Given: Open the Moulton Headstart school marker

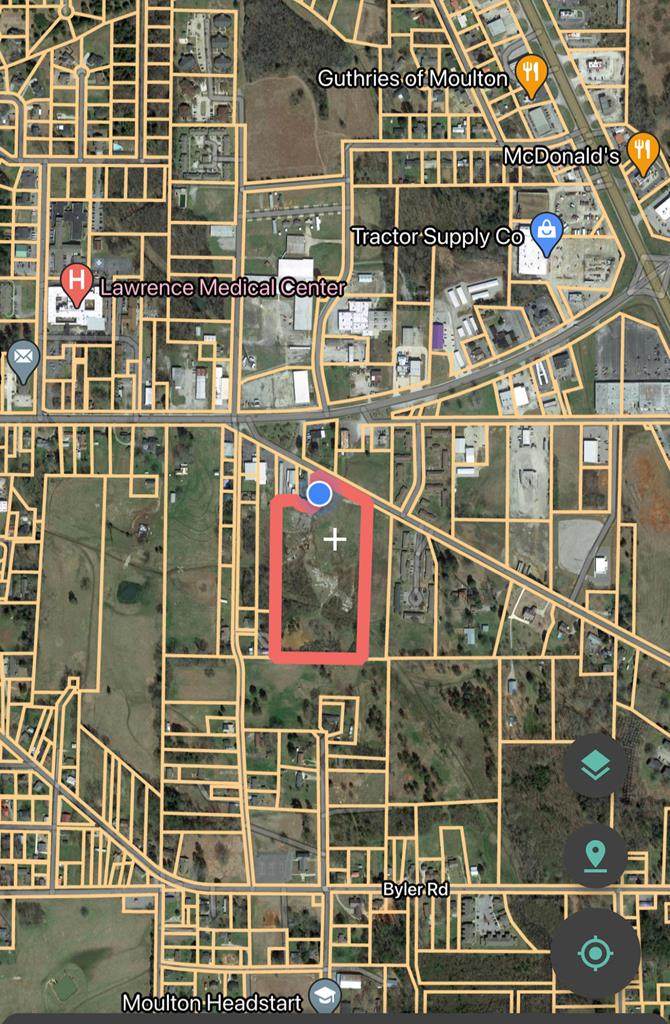Looking at the screenshot, I should pyautogui.click(x=324, y=997).
